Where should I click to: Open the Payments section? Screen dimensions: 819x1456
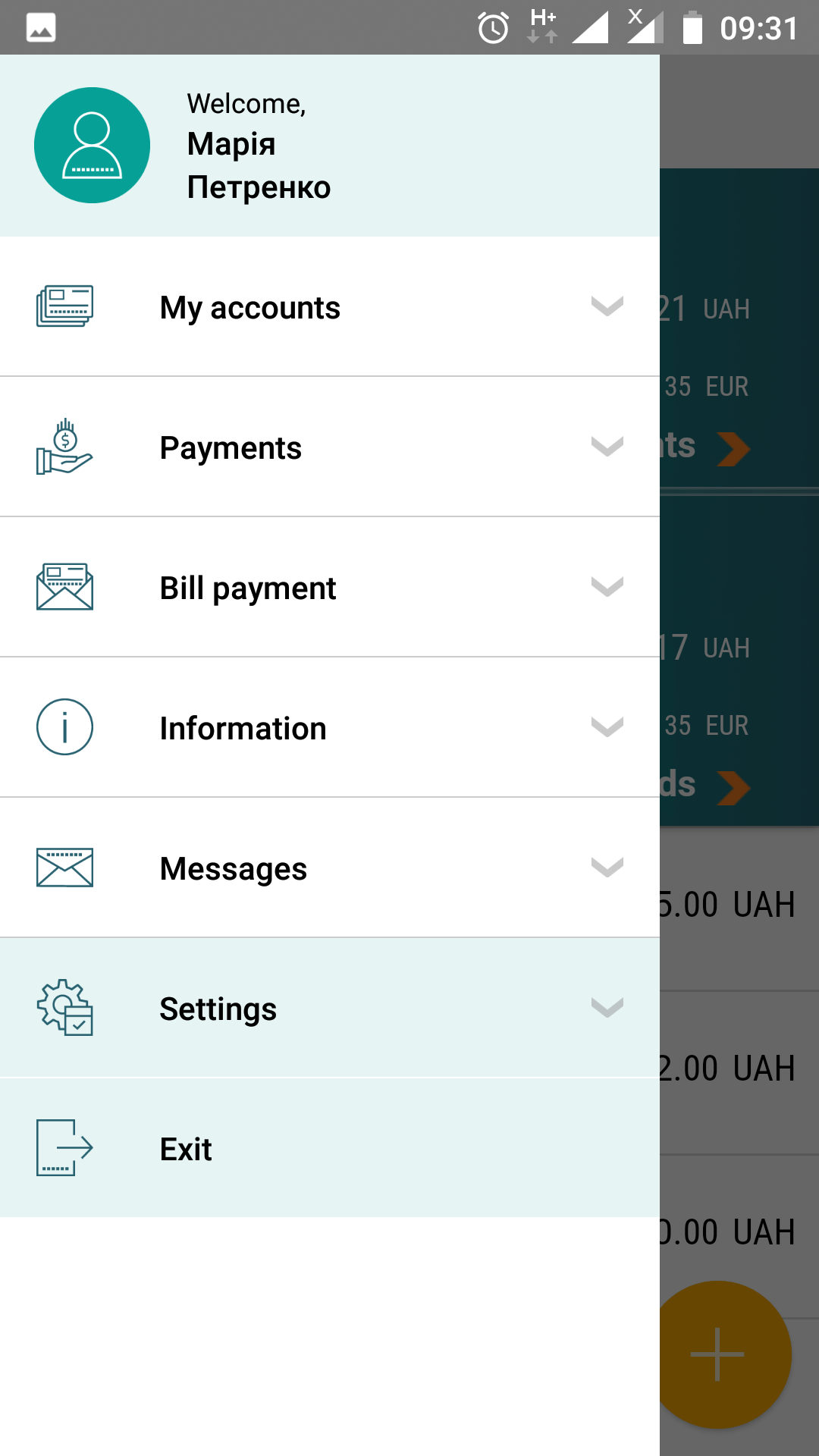[x=231, y=447]
